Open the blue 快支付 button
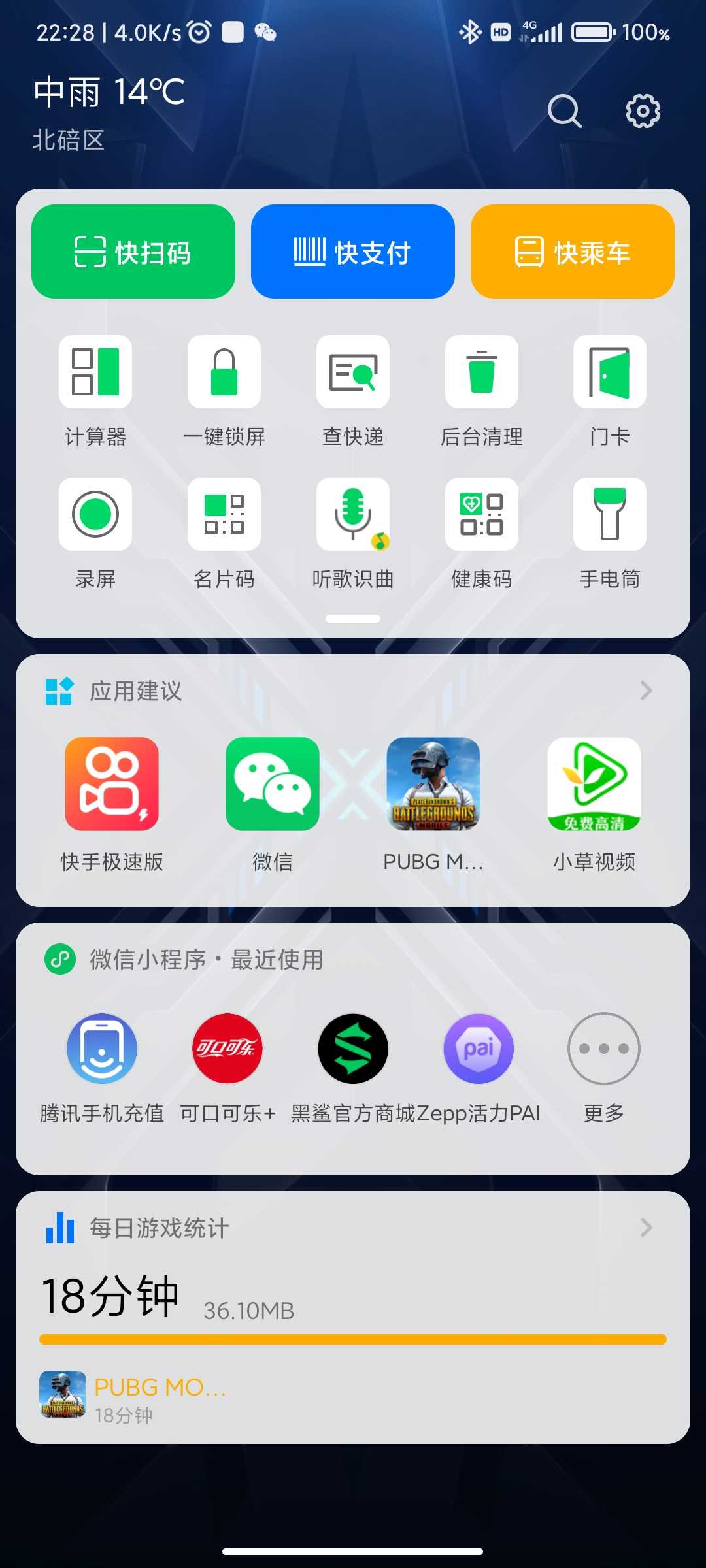The height and width of the screenshot is (1568, 706). [353, 252]
